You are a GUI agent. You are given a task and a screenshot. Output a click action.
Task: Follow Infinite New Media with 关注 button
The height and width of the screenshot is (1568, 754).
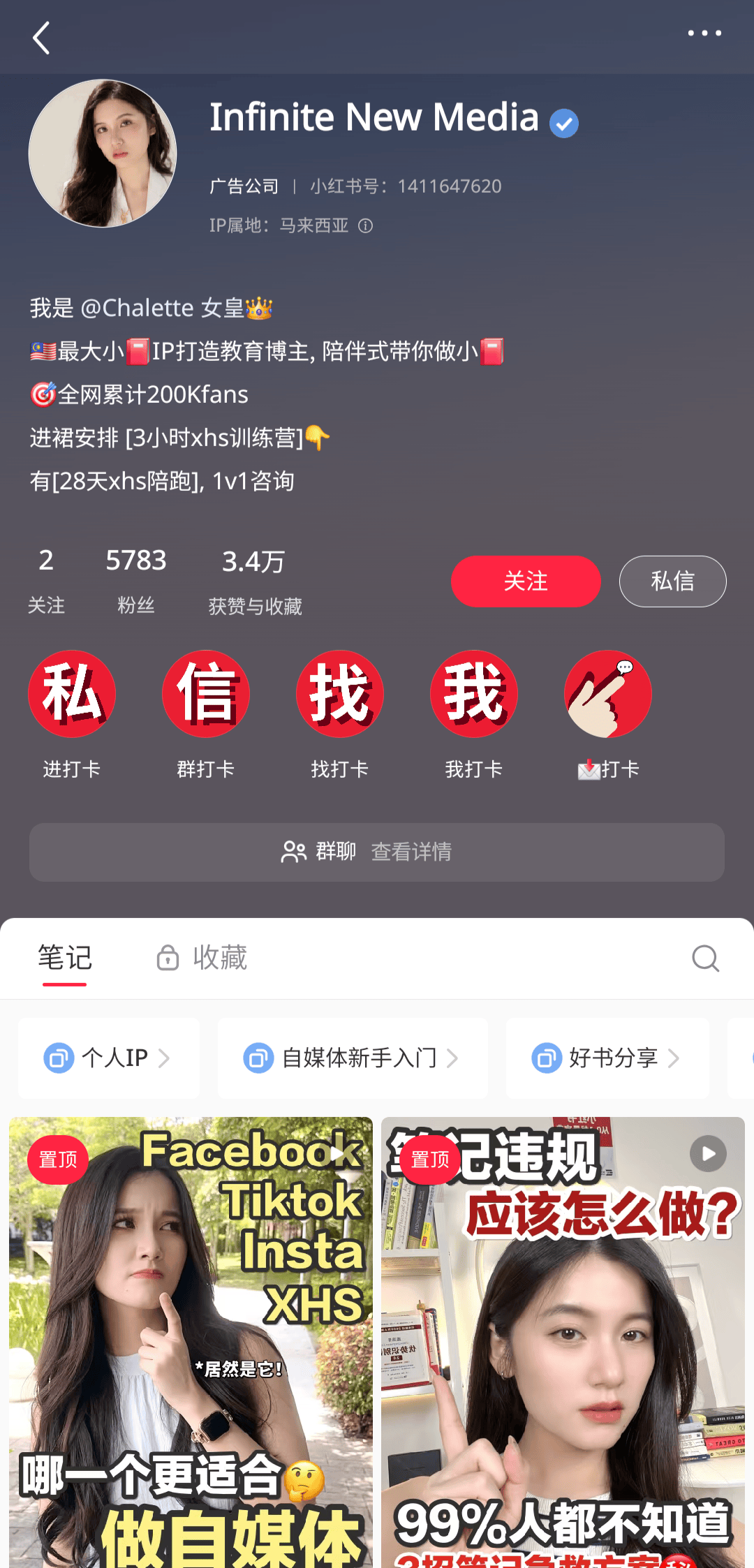tap(525, 581)
